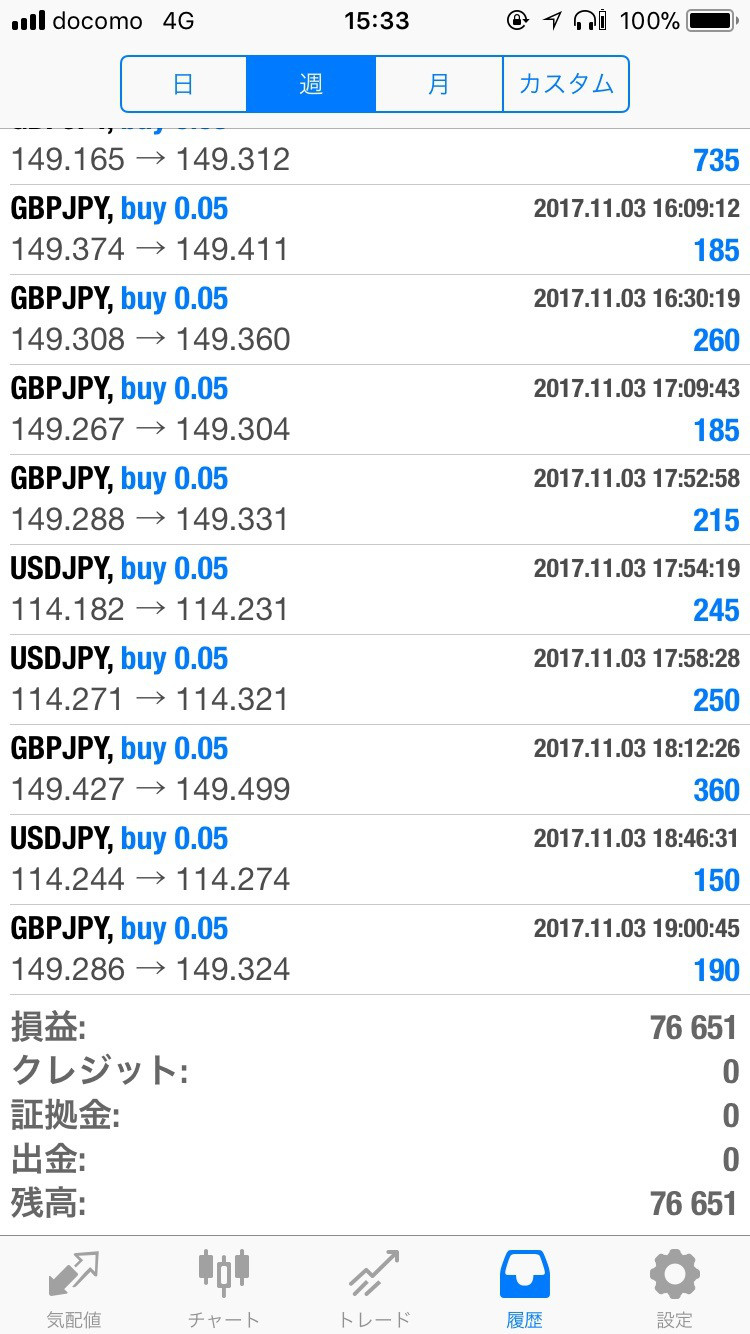Open the USDJPY trade from 17:54:19
Screen dimensions: 750x1334
pos(375,590)
